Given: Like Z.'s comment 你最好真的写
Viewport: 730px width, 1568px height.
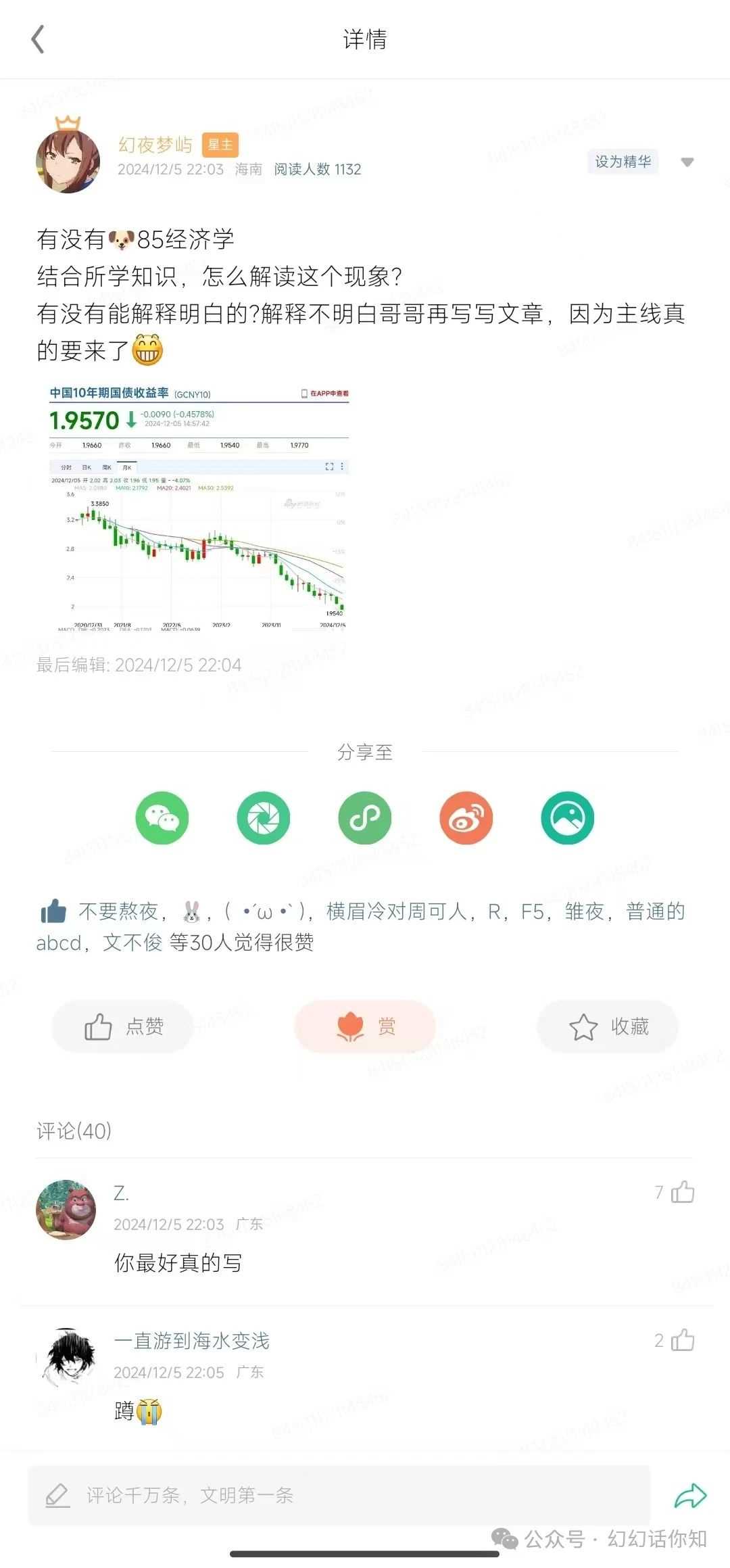Looking at the screenshot, I should point(684,1190).
